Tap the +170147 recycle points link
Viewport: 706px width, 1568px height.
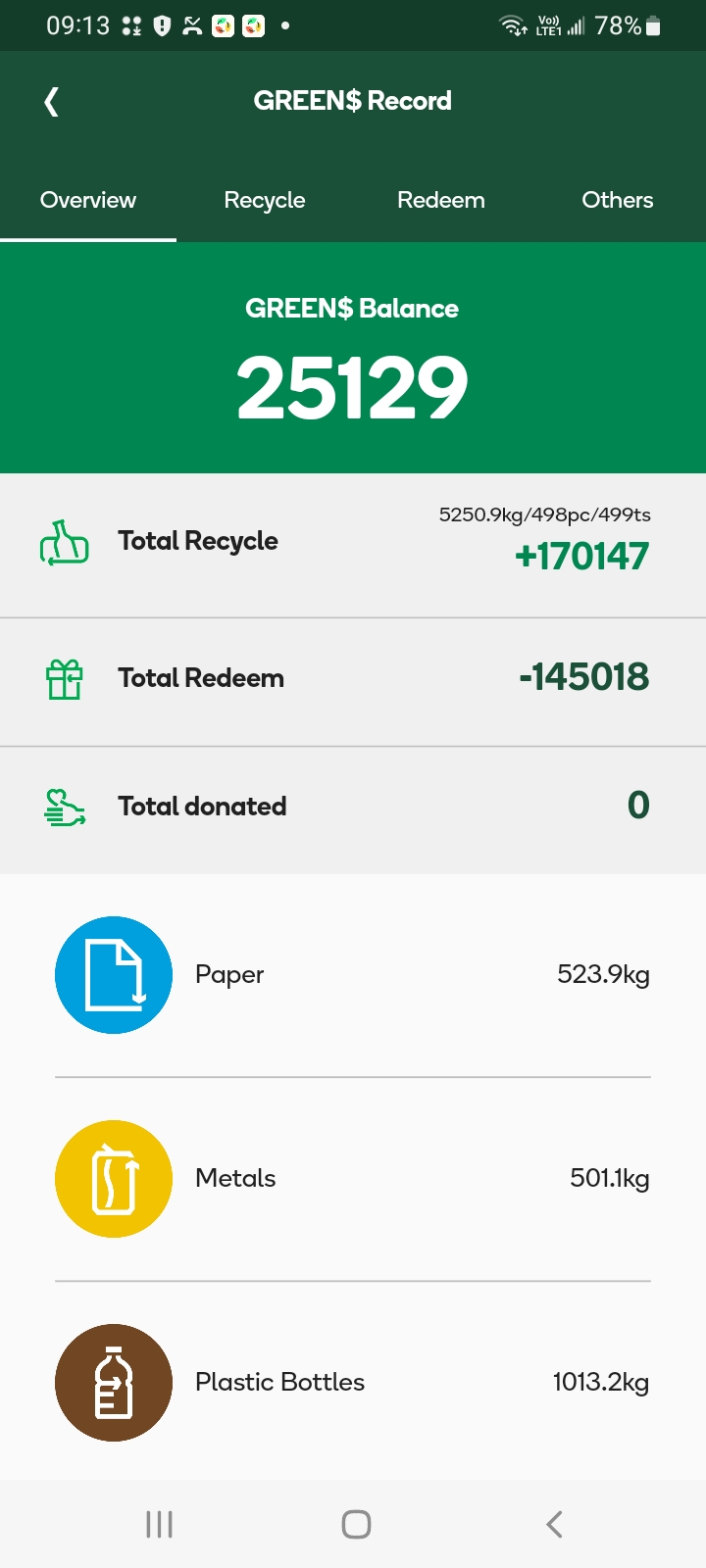582,556
